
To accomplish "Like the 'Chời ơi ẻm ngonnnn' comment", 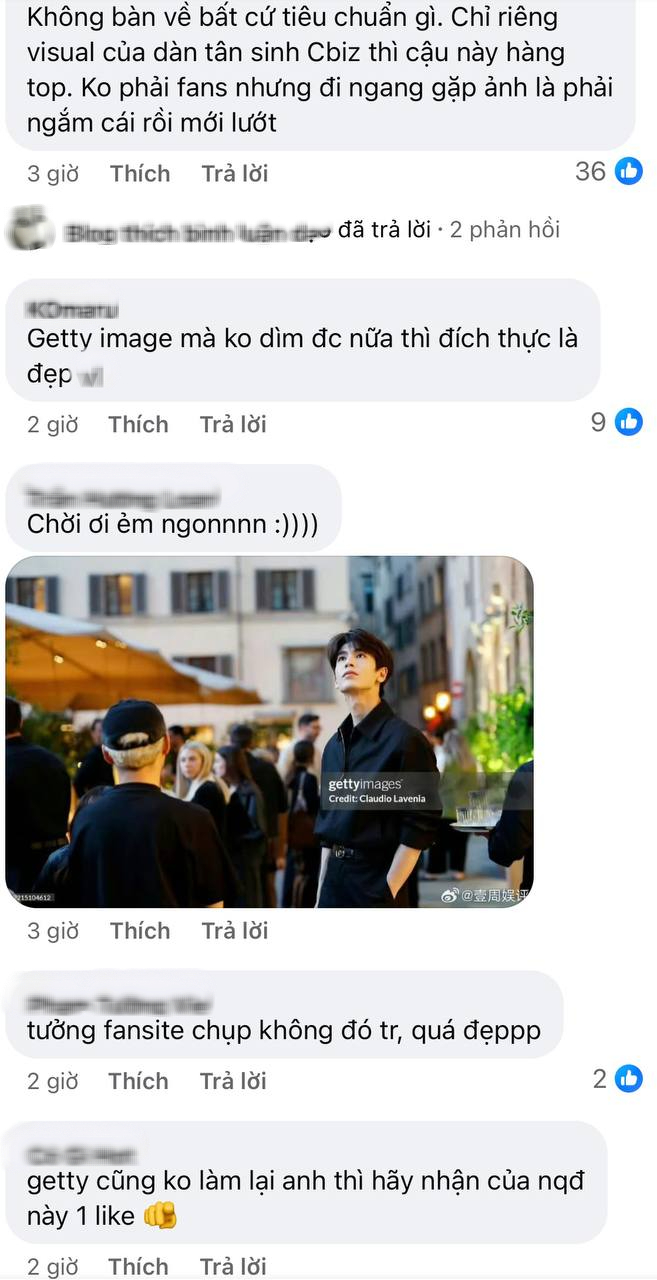I will pos(140,931).
